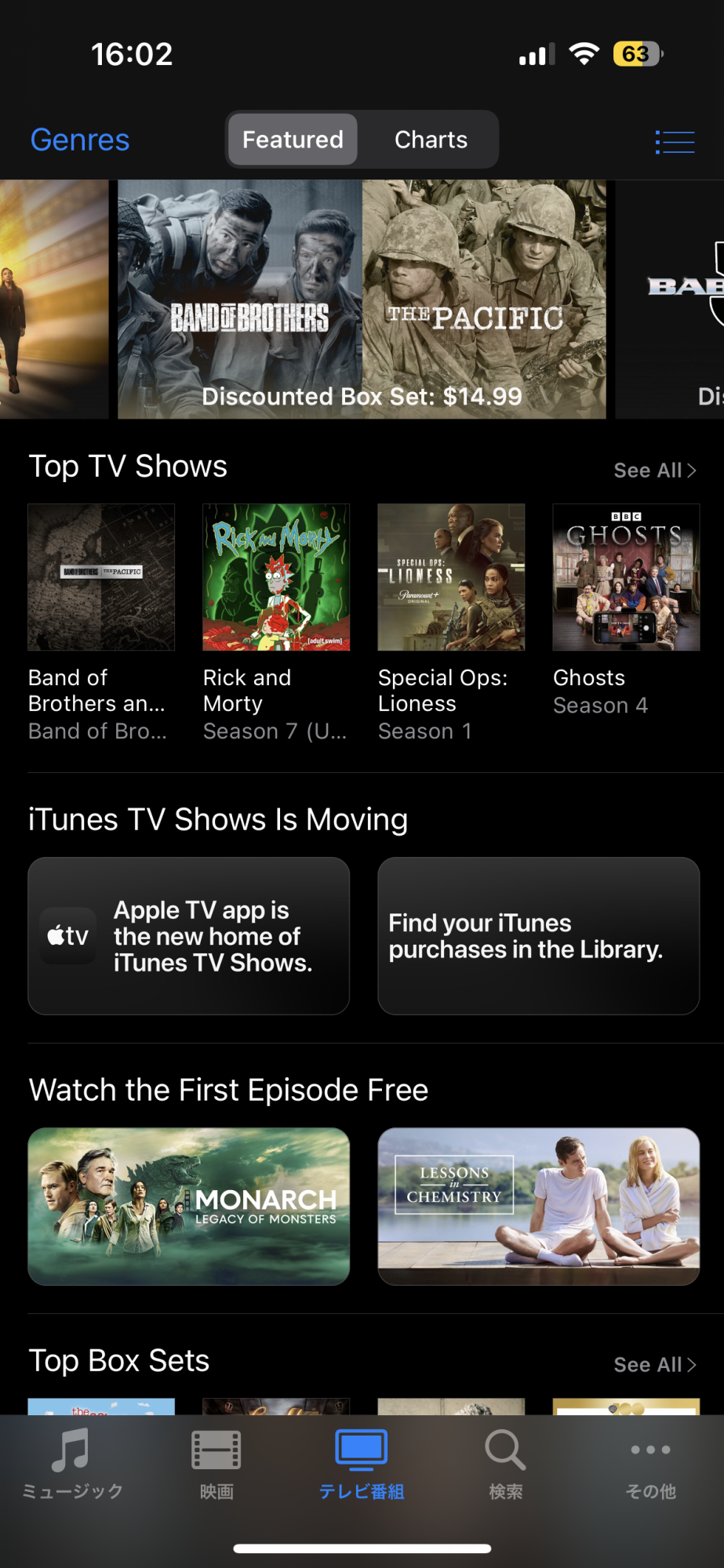Open the Find your iTunes purchases card

(538, 936)
